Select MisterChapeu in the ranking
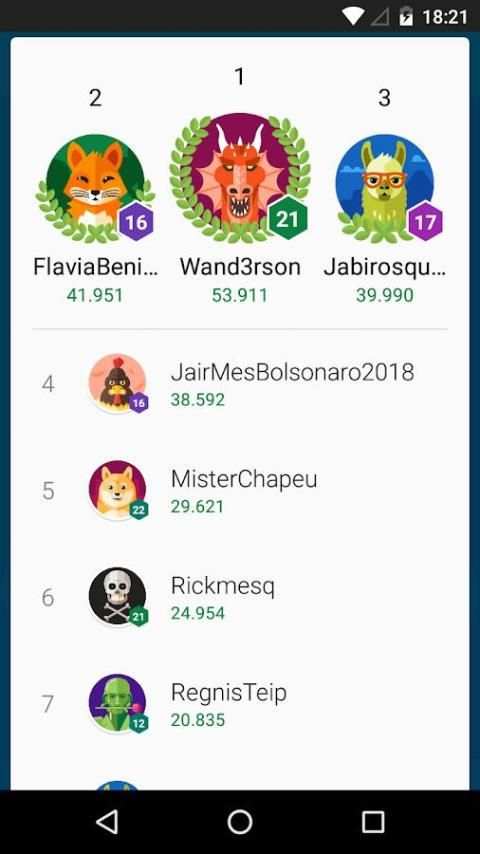The image size is (480, 854). pos(240,491)
